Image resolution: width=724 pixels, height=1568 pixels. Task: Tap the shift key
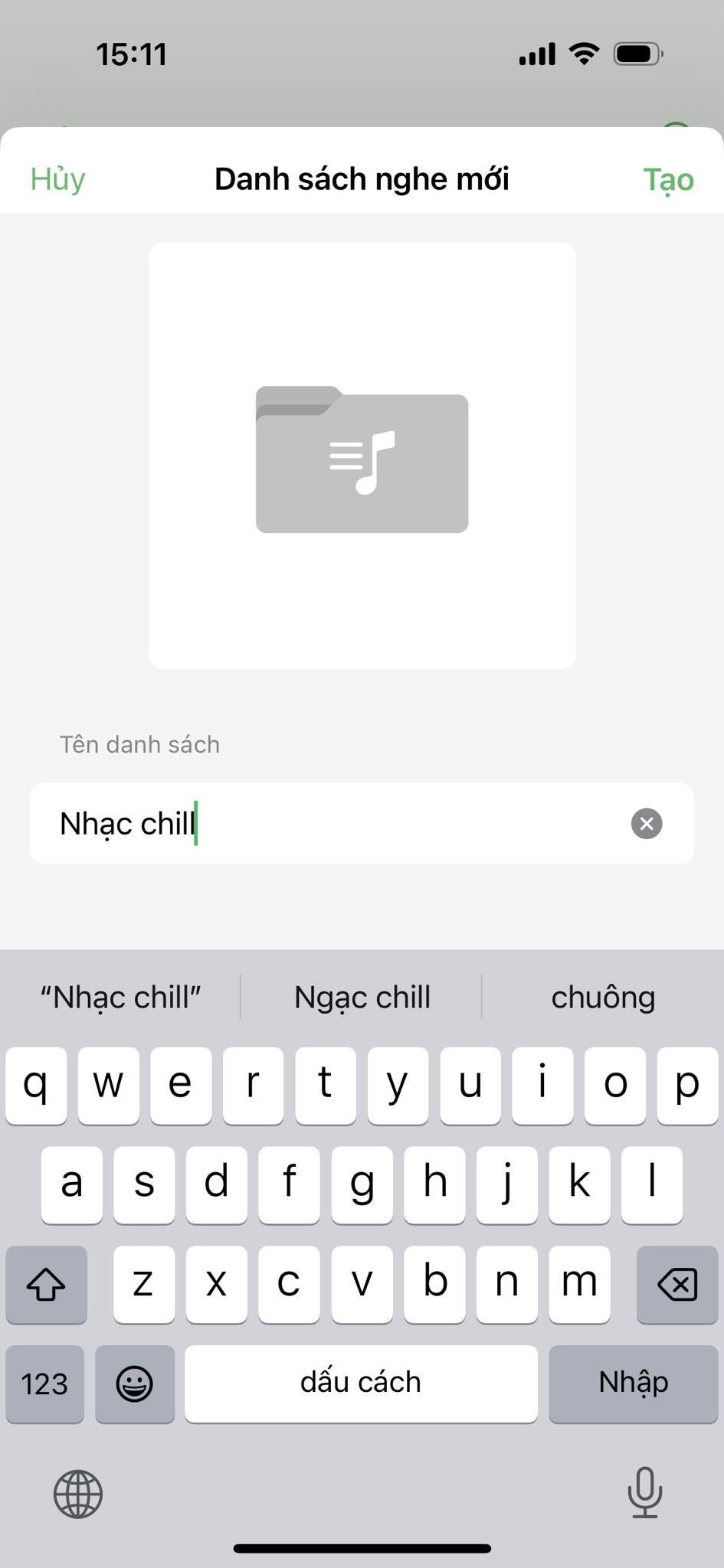[x=46, y=1284]
